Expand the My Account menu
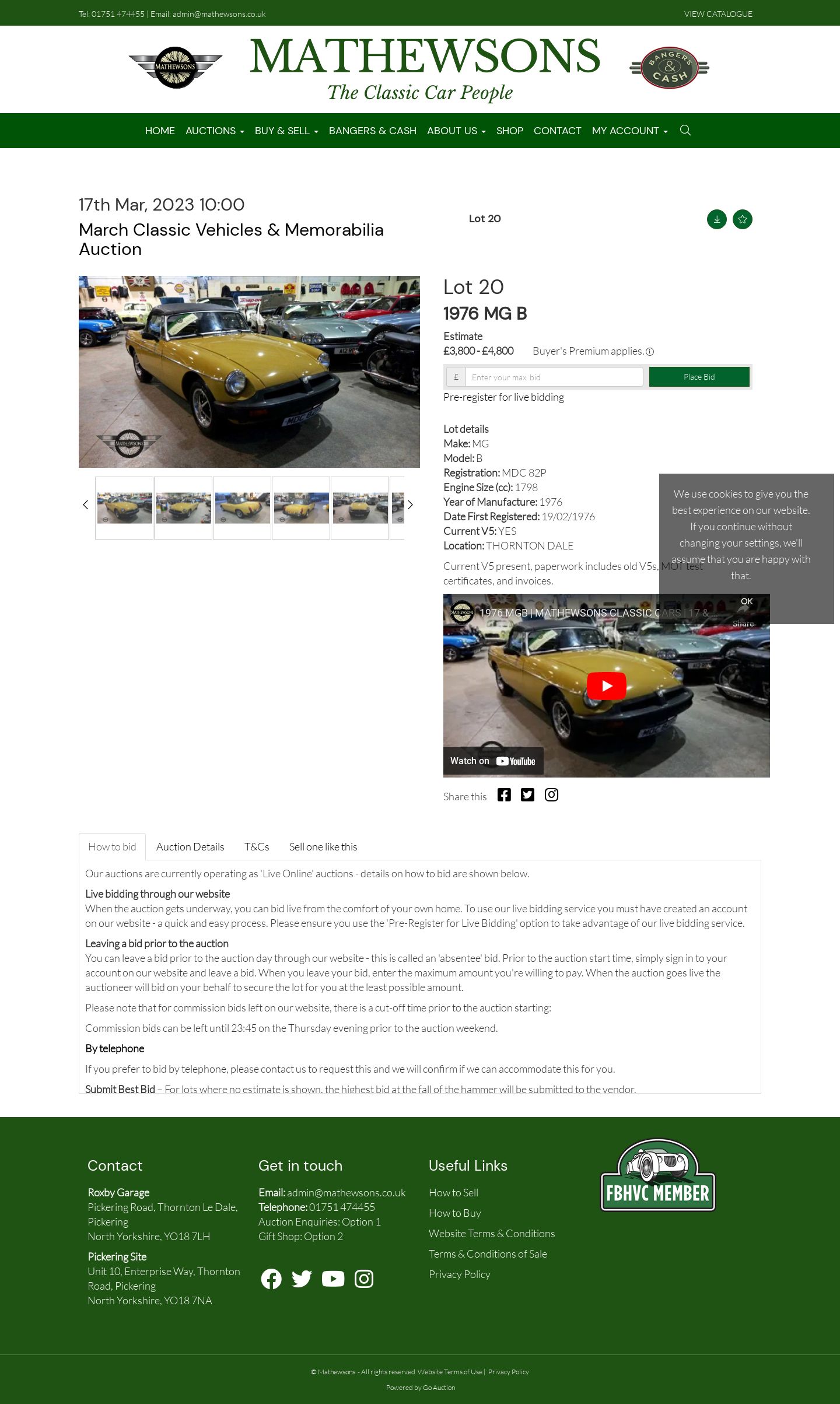The width and height of the screenshot is (840, 1404). [x=630, y=131]
